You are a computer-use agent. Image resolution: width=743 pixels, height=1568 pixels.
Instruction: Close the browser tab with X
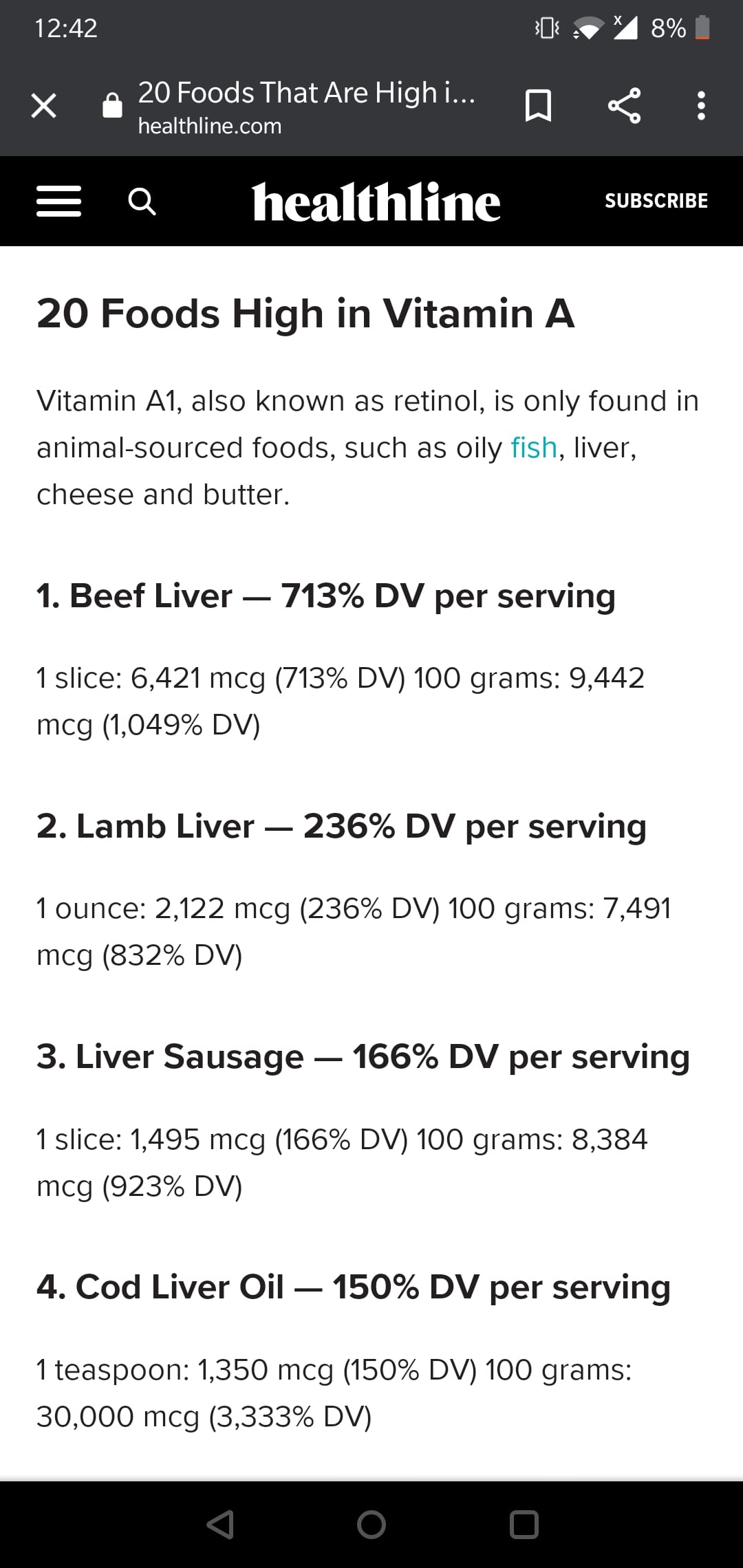[x=43, y=106]
